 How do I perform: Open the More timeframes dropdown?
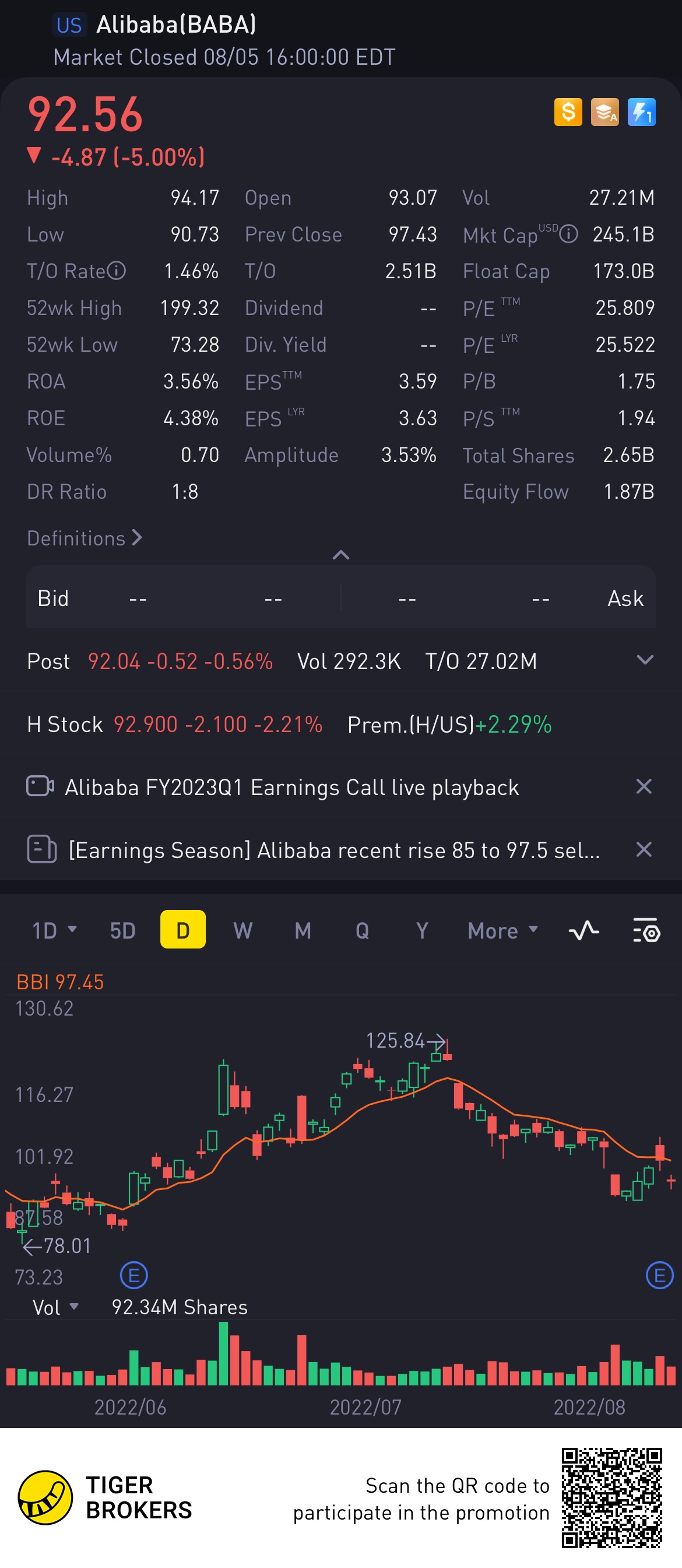tap(502, 930)
